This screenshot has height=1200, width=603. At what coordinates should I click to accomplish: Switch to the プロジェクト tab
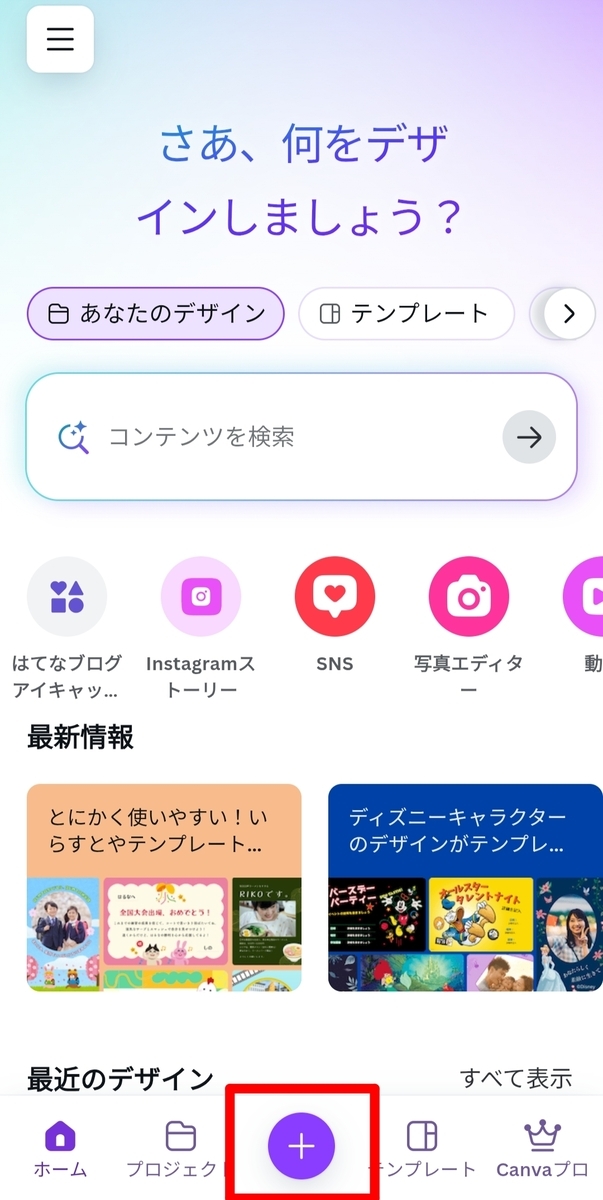175,1148
